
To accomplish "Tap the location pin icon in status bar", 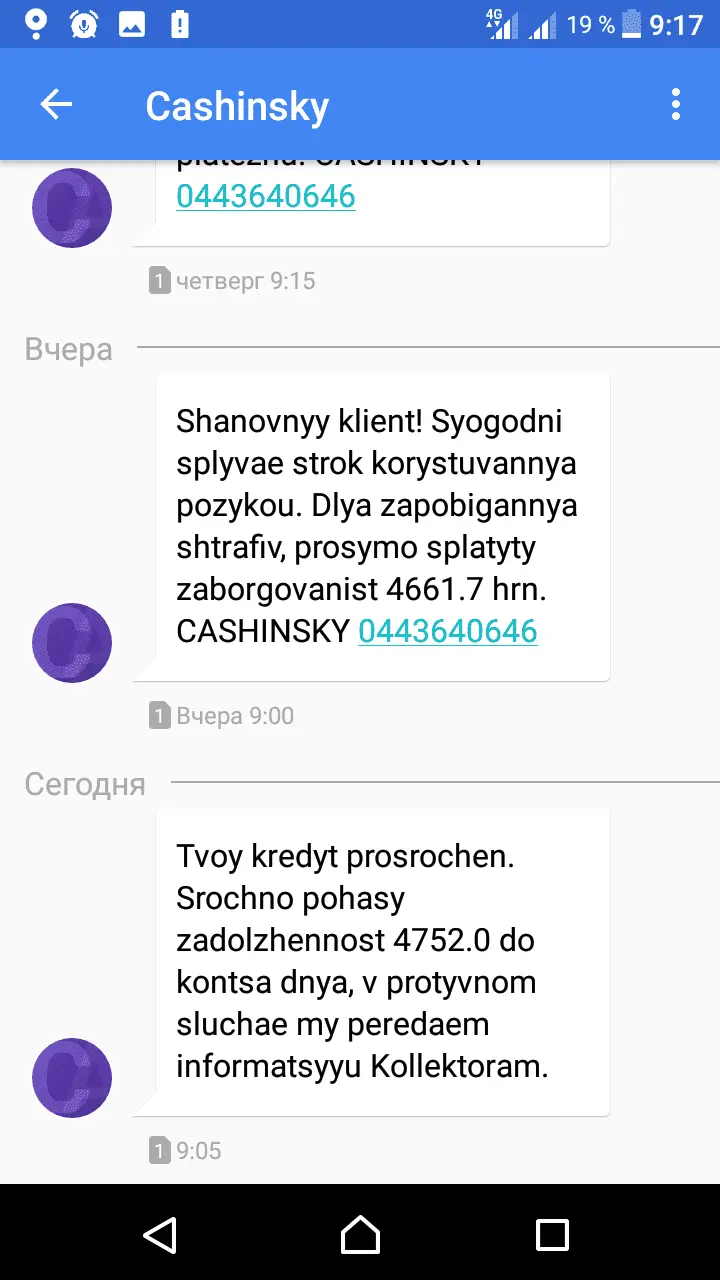I will pos(36,23).
